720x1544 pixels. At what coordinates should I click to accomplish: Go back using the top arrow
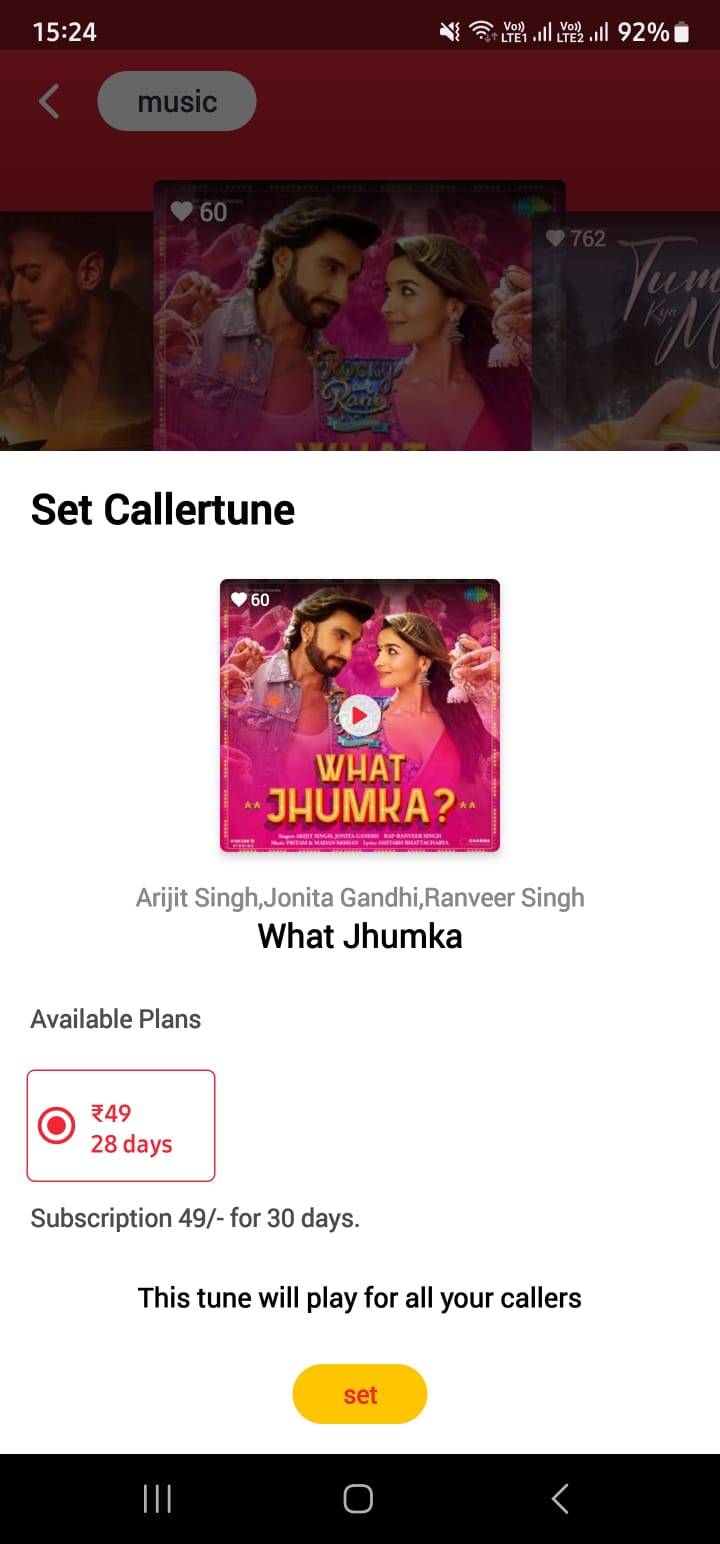pos(49,101)
